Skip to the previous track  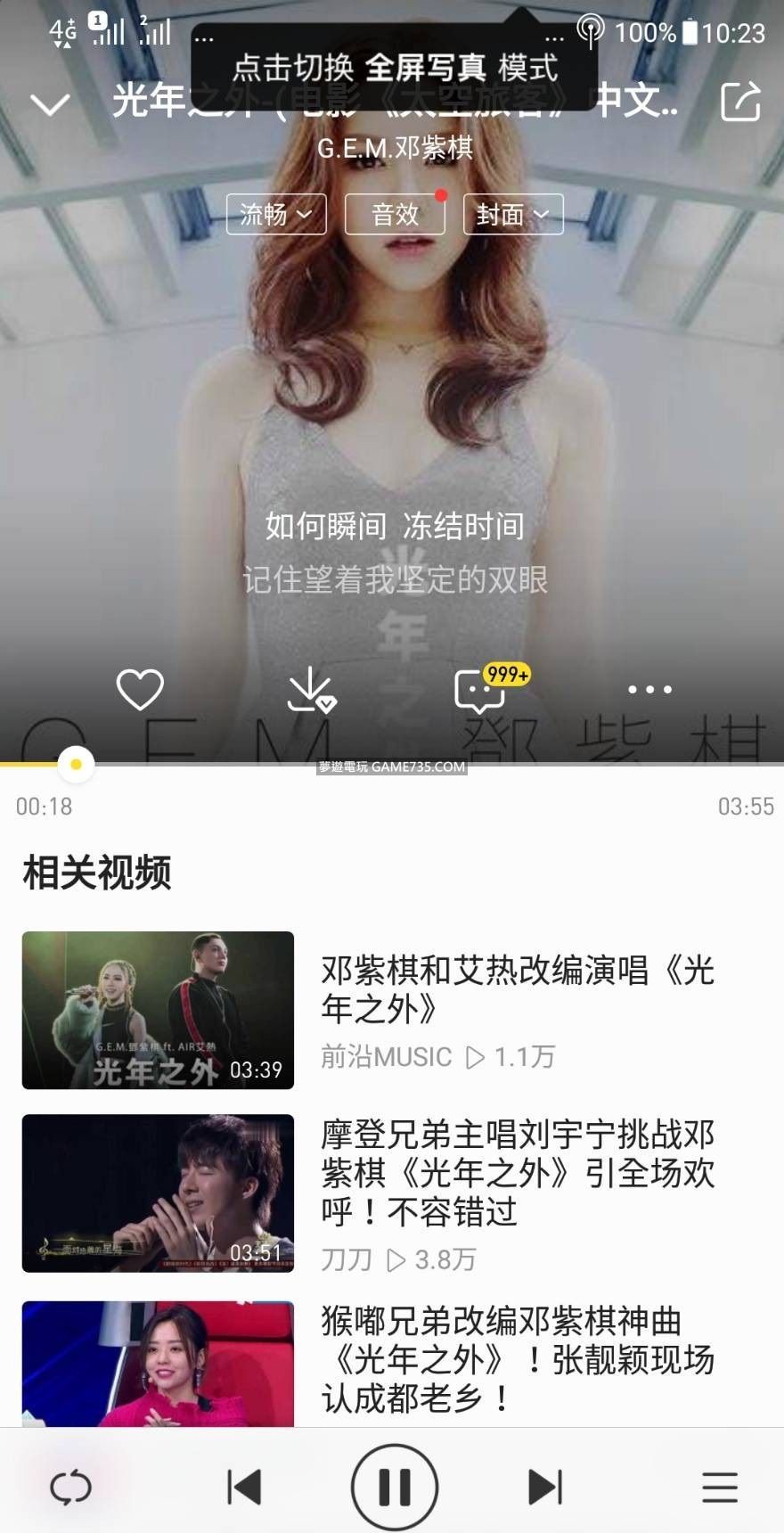pos(243,1487)
